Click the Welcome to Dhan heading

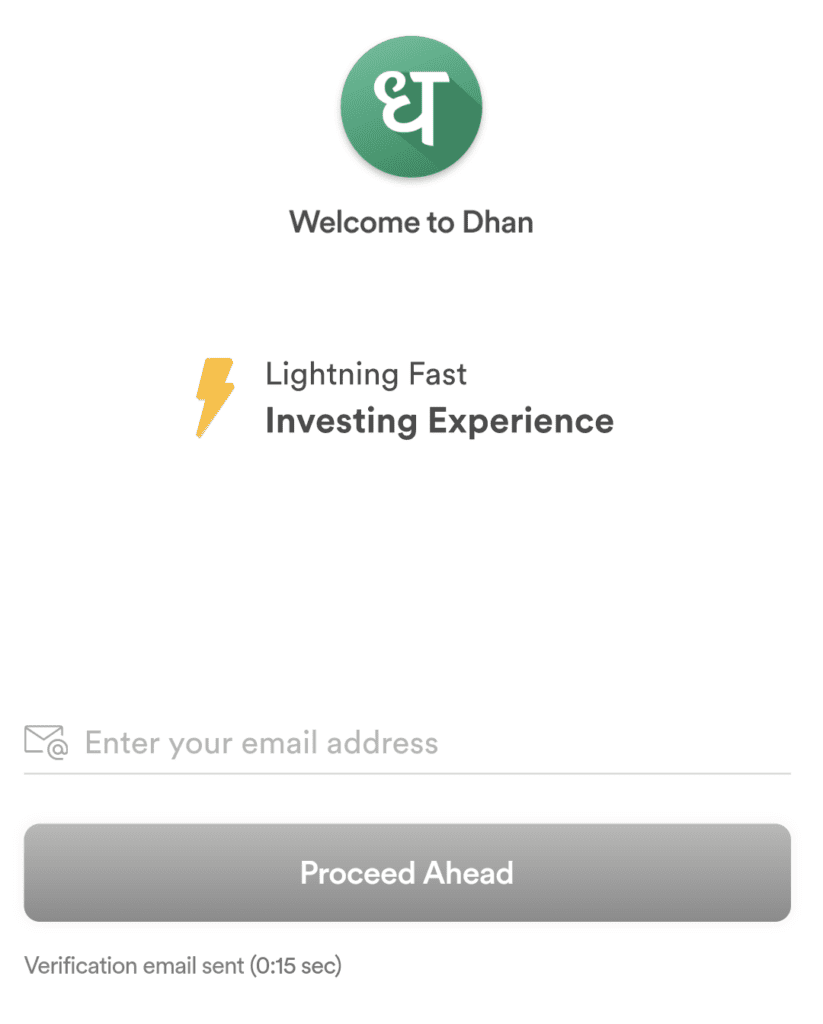[411, 222]
